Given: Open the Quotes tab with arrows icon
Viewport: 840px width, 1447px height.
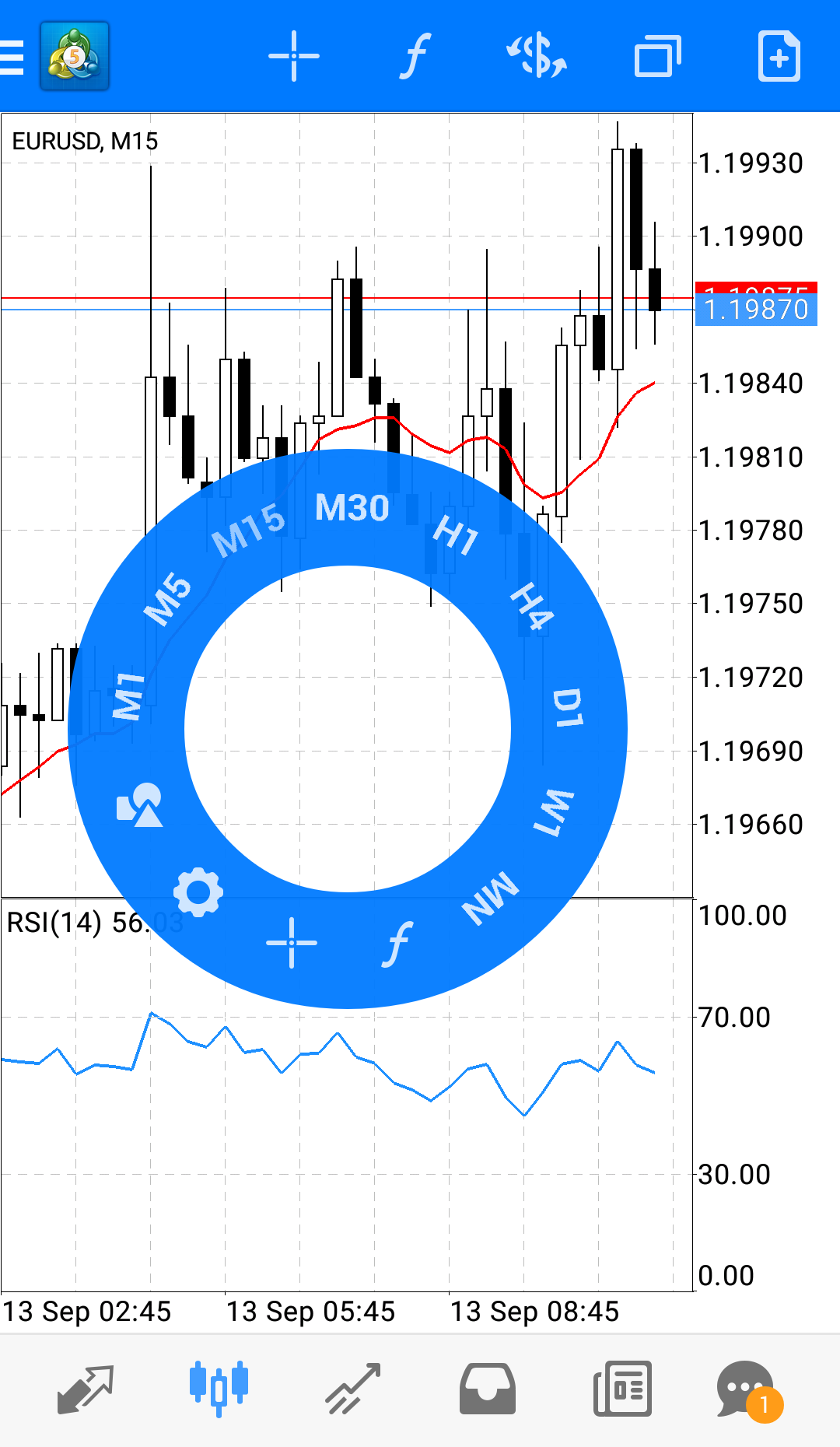Looking at the screenshot, I should coord(86,1389).
